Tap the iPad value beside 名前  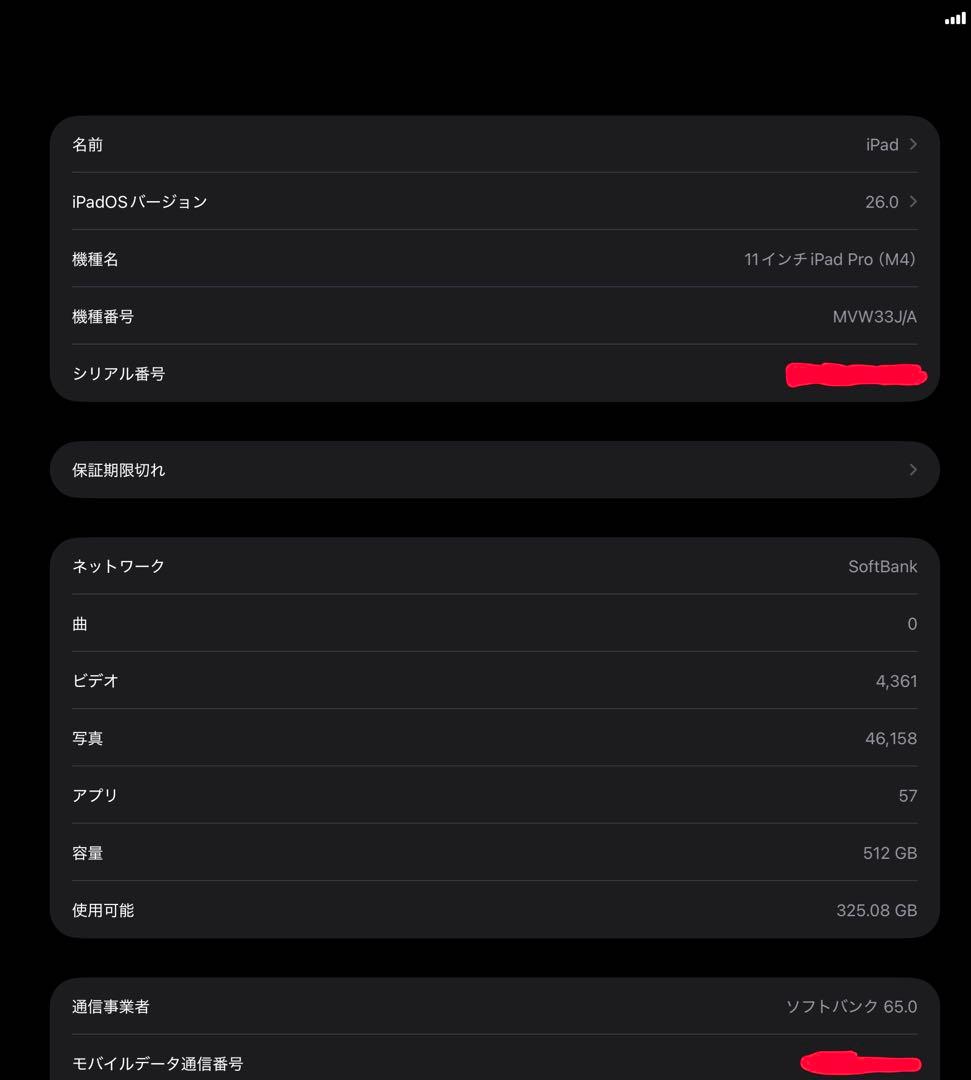pos(884,144)
